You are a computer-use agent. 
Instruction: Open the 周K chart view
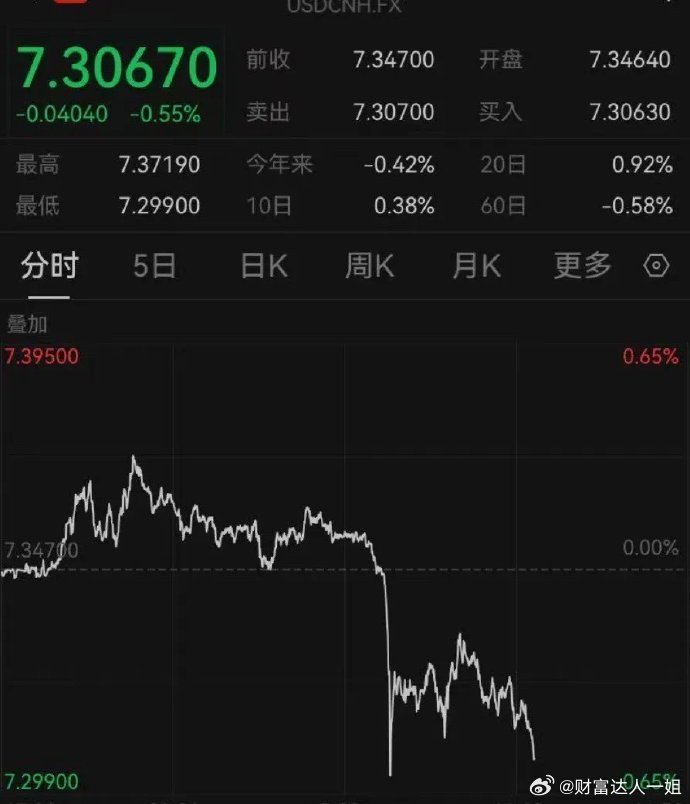[x=370, y=266]
